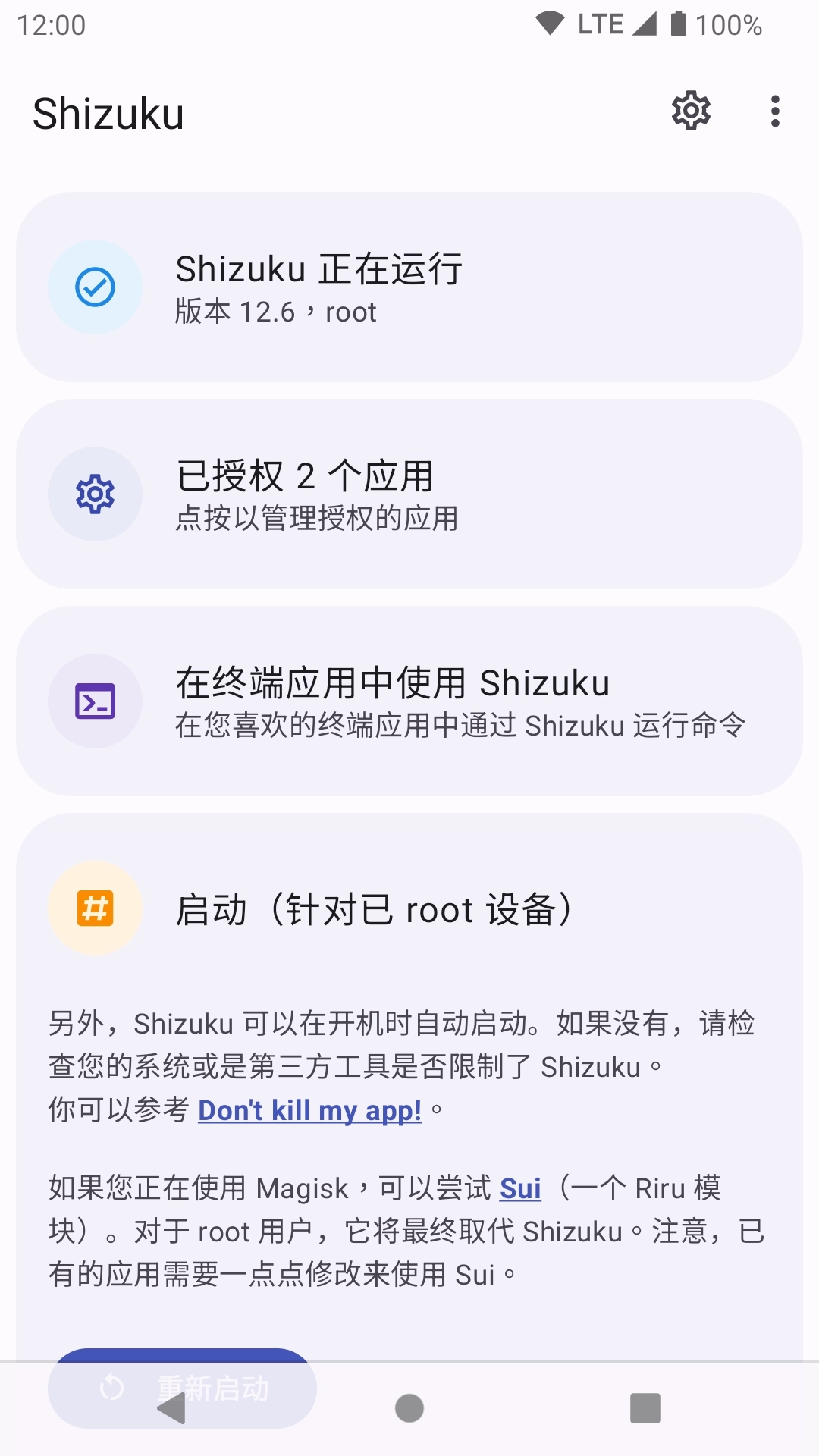
Task: Open 已授权 2 个应用 to manage authorized apps
Action: (409, 494)
